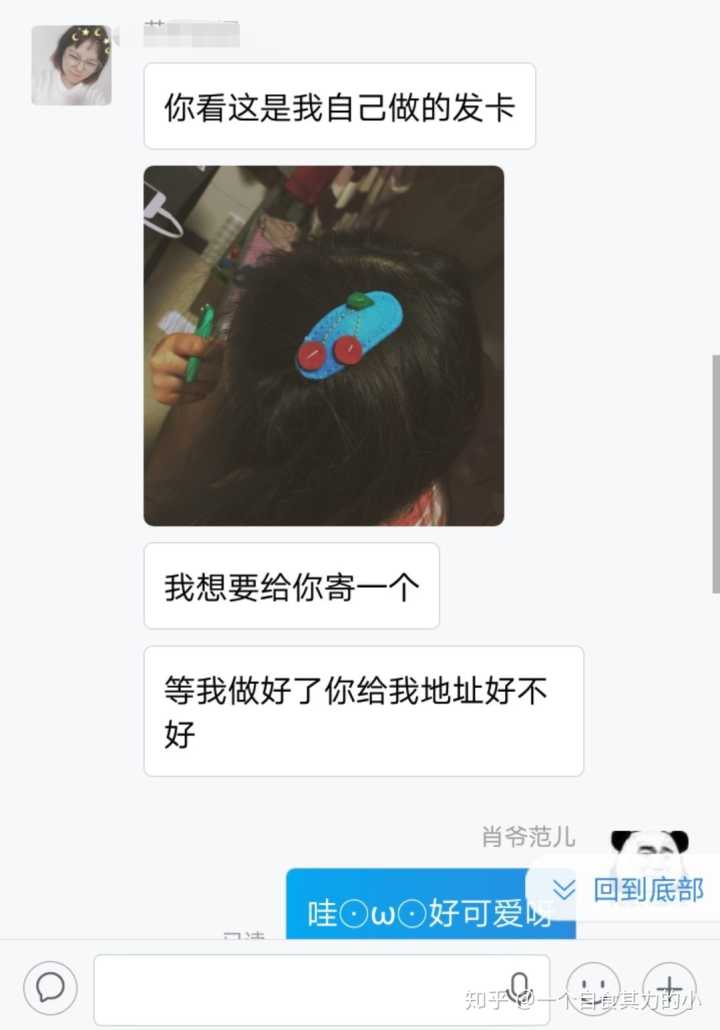View the sender's profile avatar

point(71,65)
